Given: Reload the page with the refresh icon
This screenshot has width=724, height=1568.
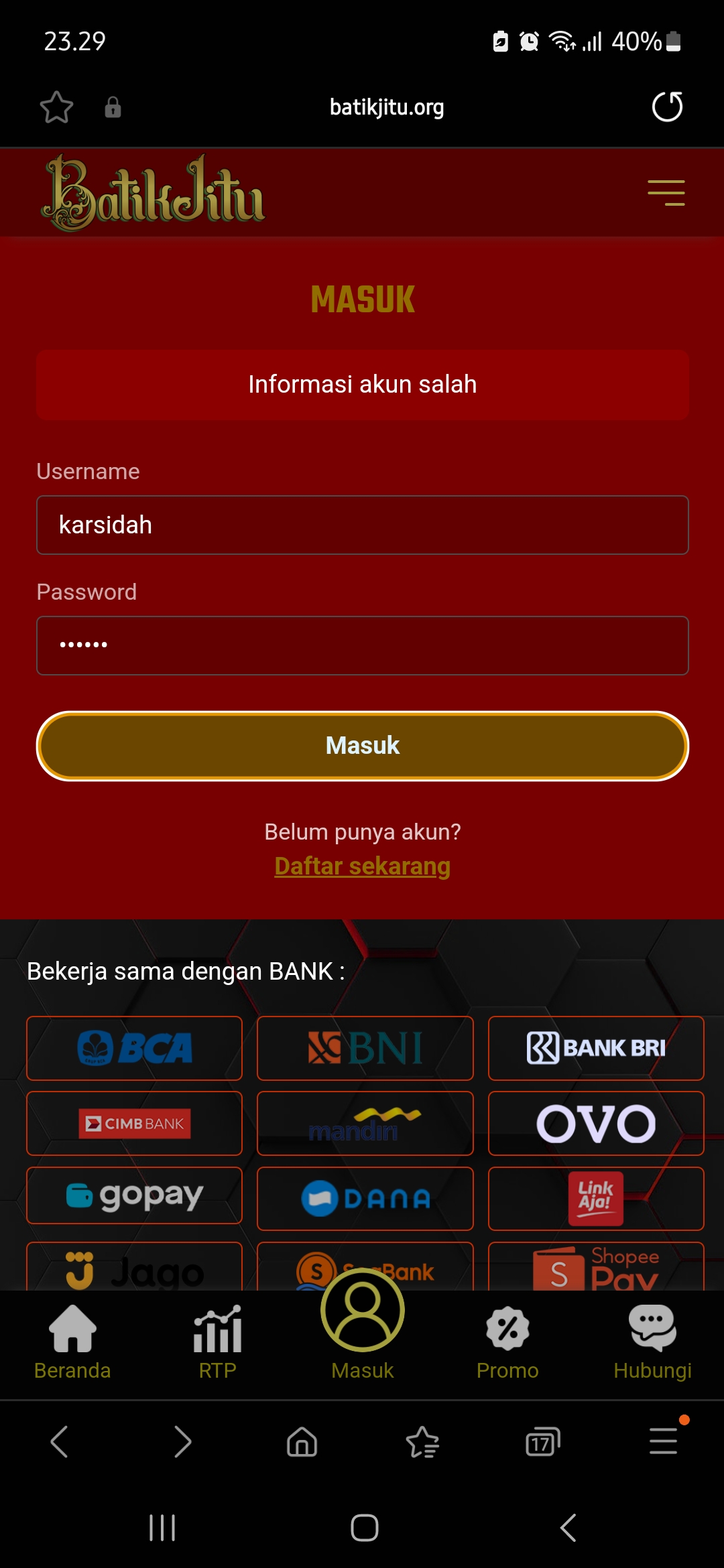Looking at the screenshot, I should tap(667, 107).
